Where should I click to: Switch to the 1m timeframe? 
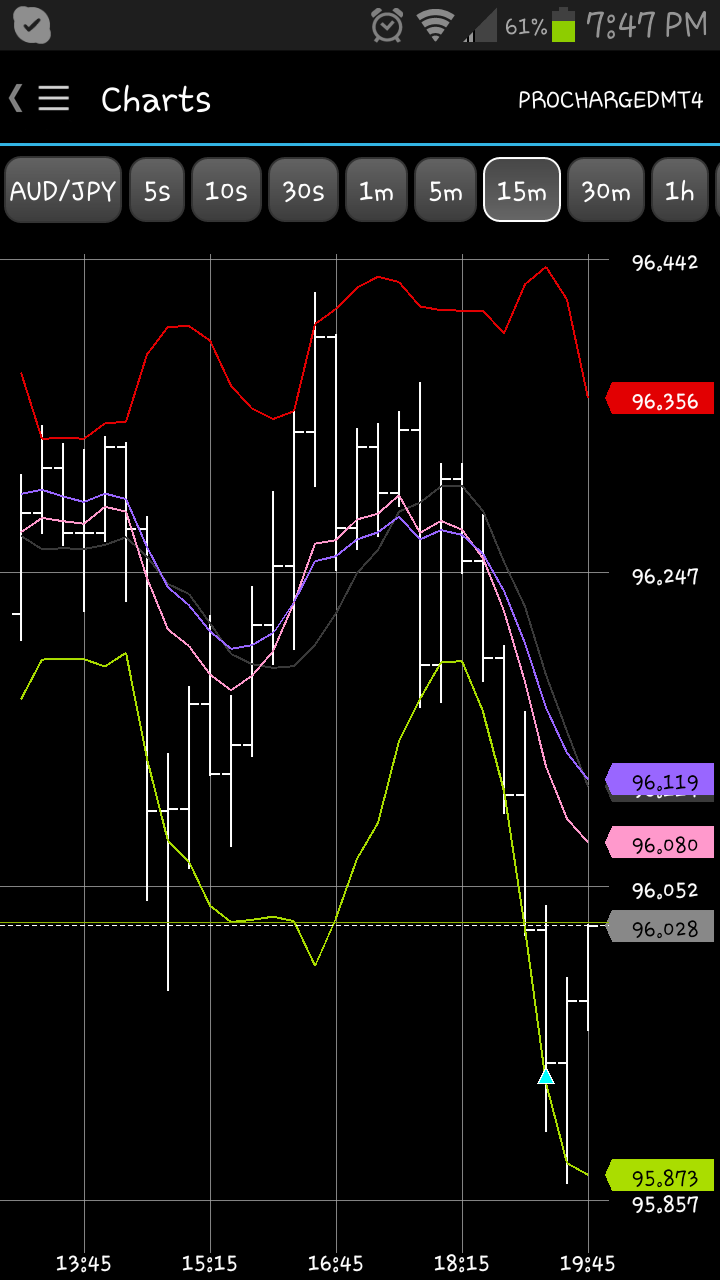tap(376, 190)
